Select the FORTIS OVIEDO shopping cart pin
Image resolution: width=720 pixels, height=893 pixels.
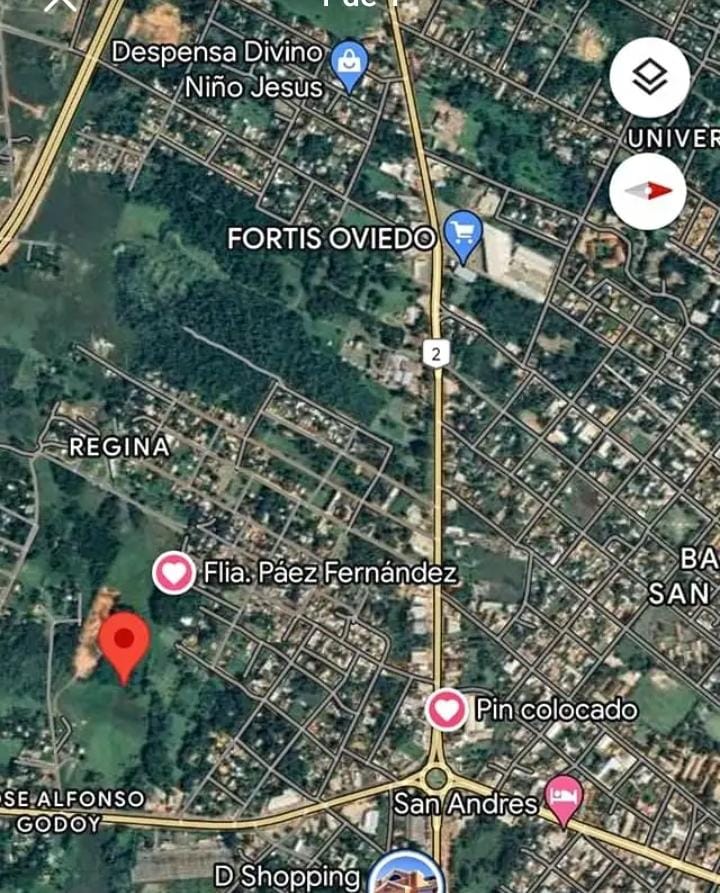coord(462,235)
